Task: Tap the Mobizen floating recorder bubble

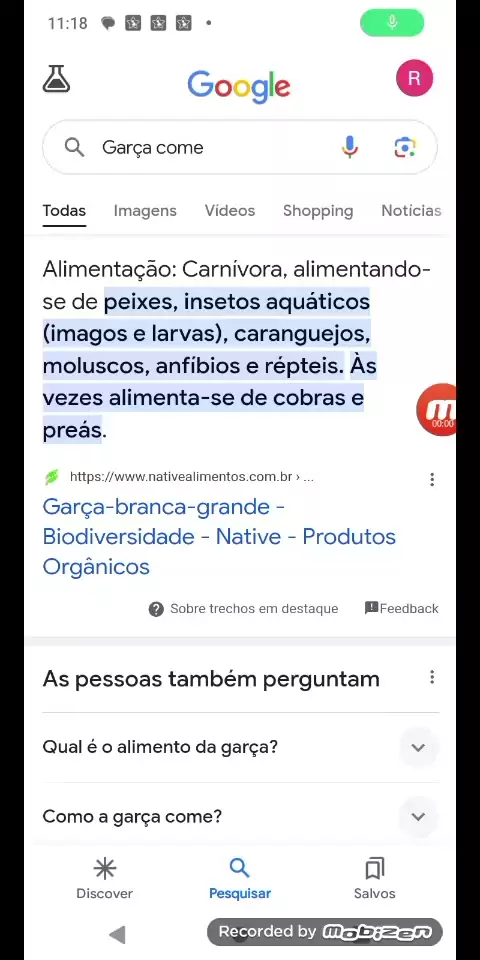Action: [437, 410]
